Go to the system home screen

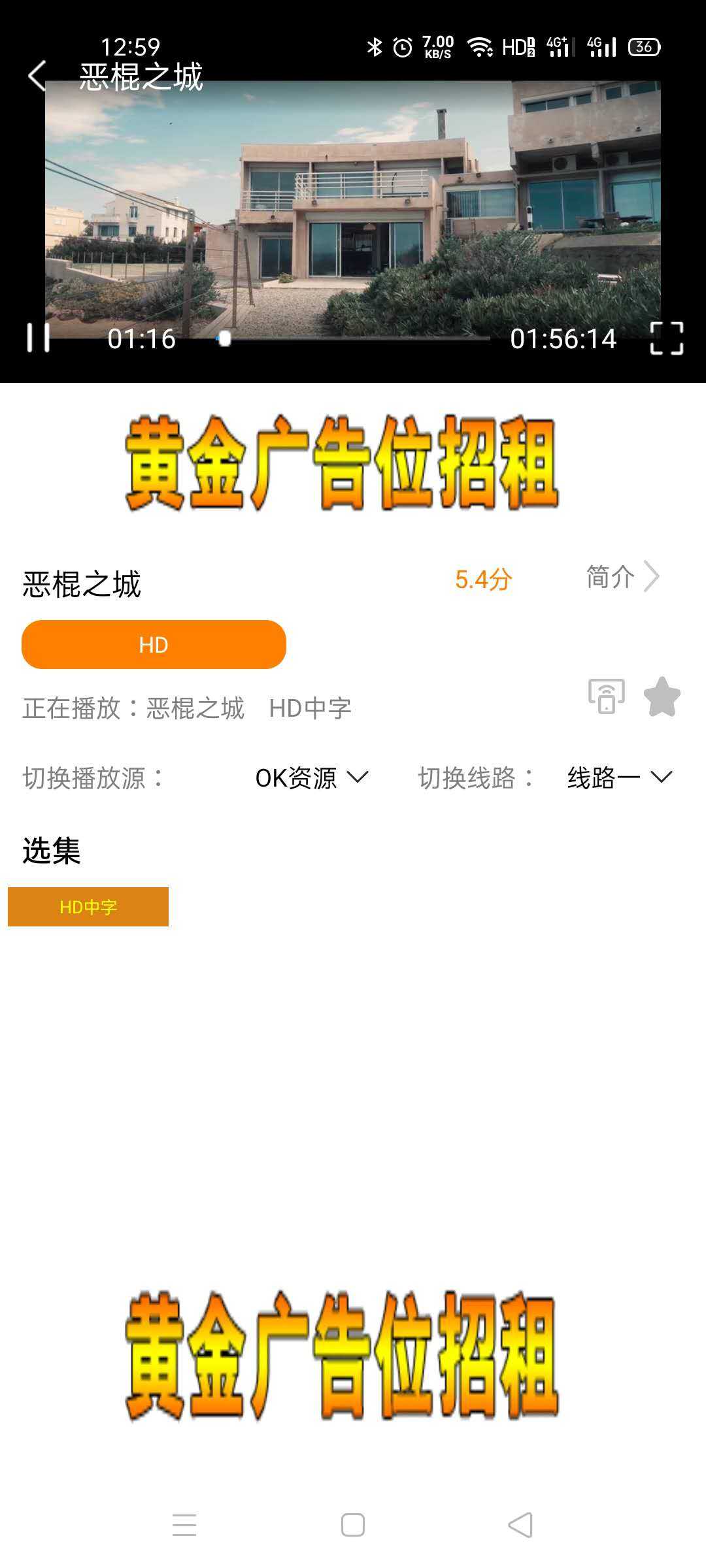pyautogui.click(x=353, y=1526)
